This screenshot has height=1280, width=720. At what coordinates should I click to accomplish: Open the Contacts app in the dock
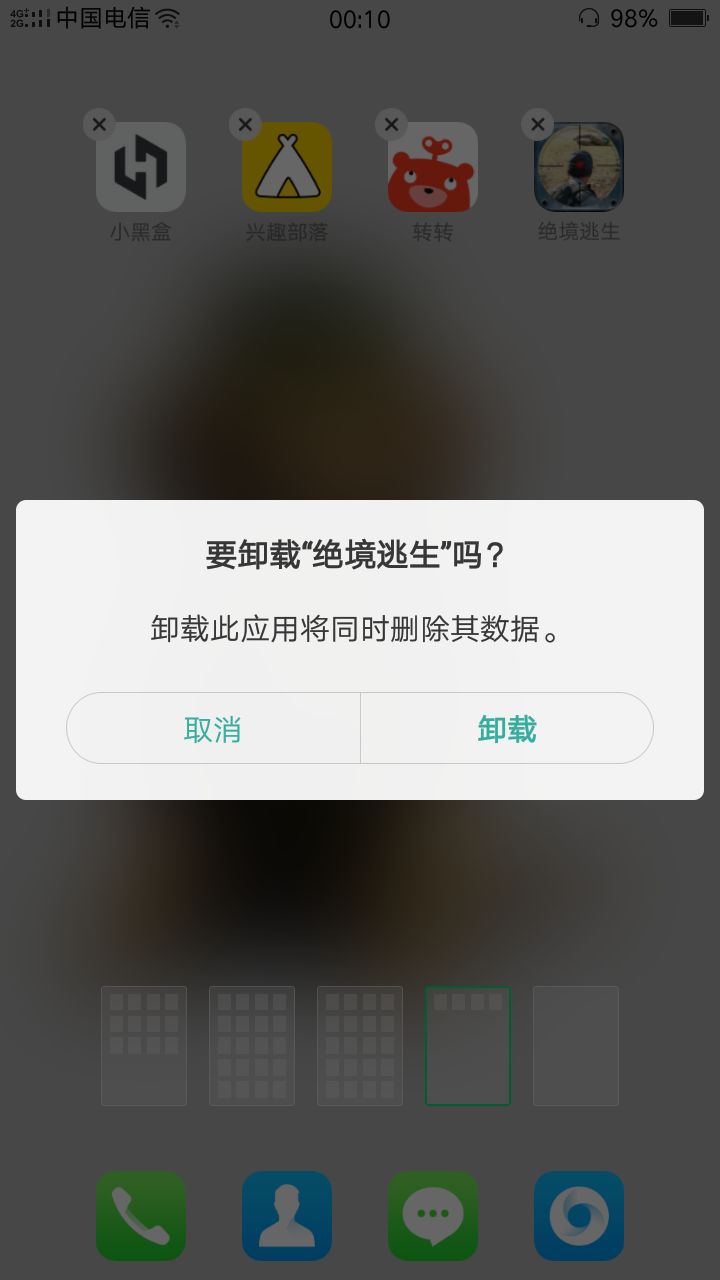pyautogui.click(x=287, y=1215)
